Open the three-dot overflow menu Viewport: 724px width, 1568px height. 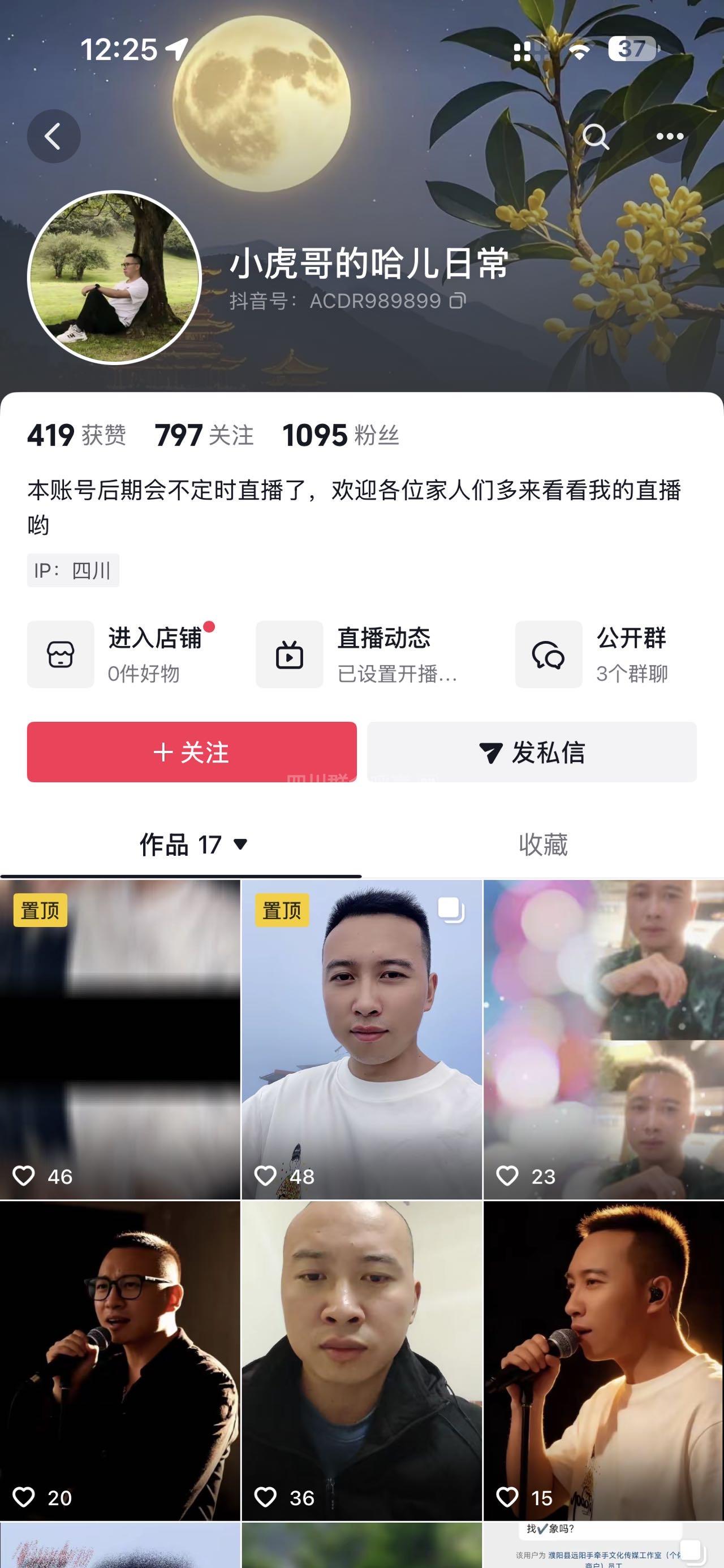pyautogui.click(x=670, y=136)
